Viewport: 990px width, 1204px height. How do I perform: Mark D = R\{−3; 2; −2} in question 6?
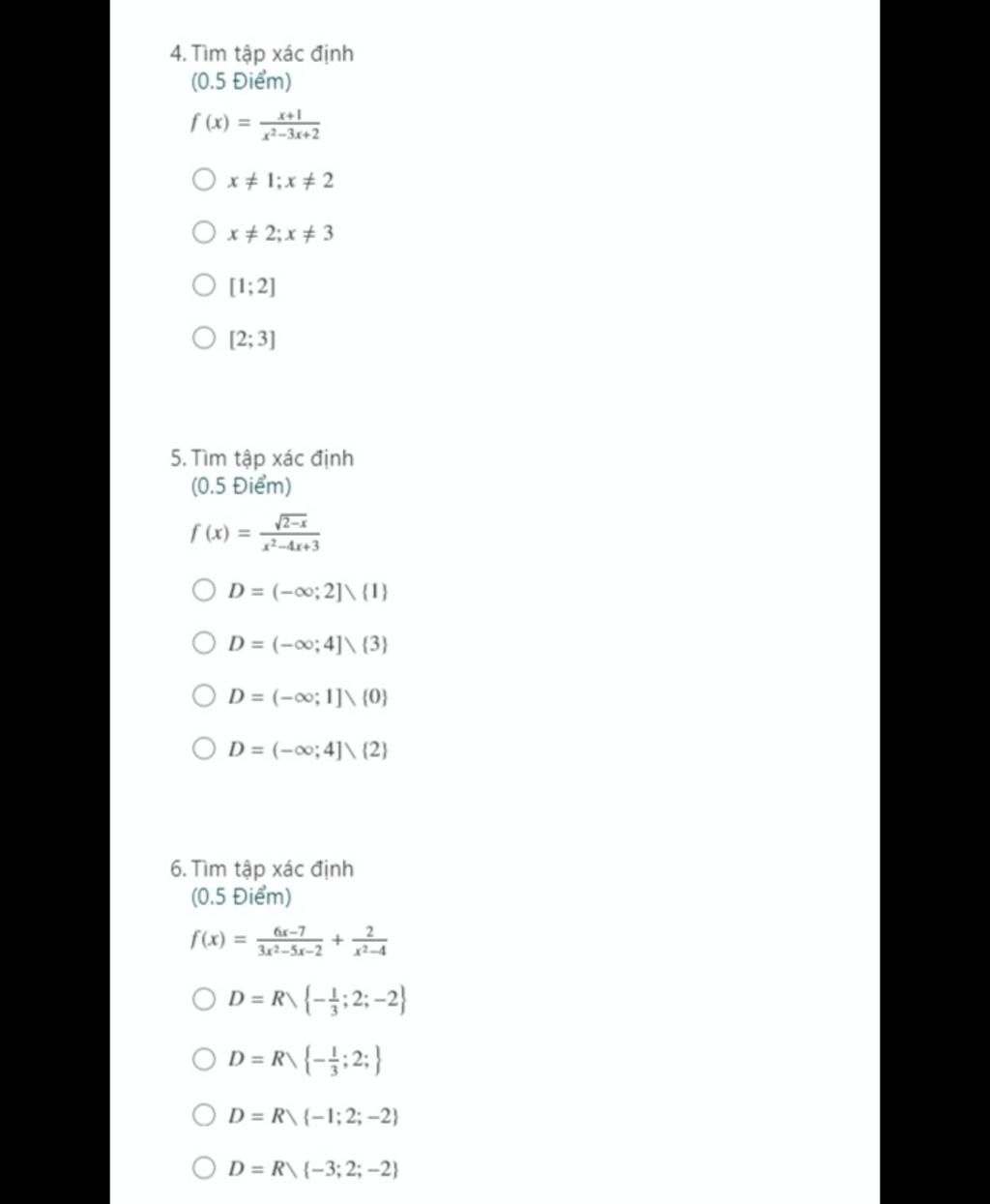[x=203, y=1168]
